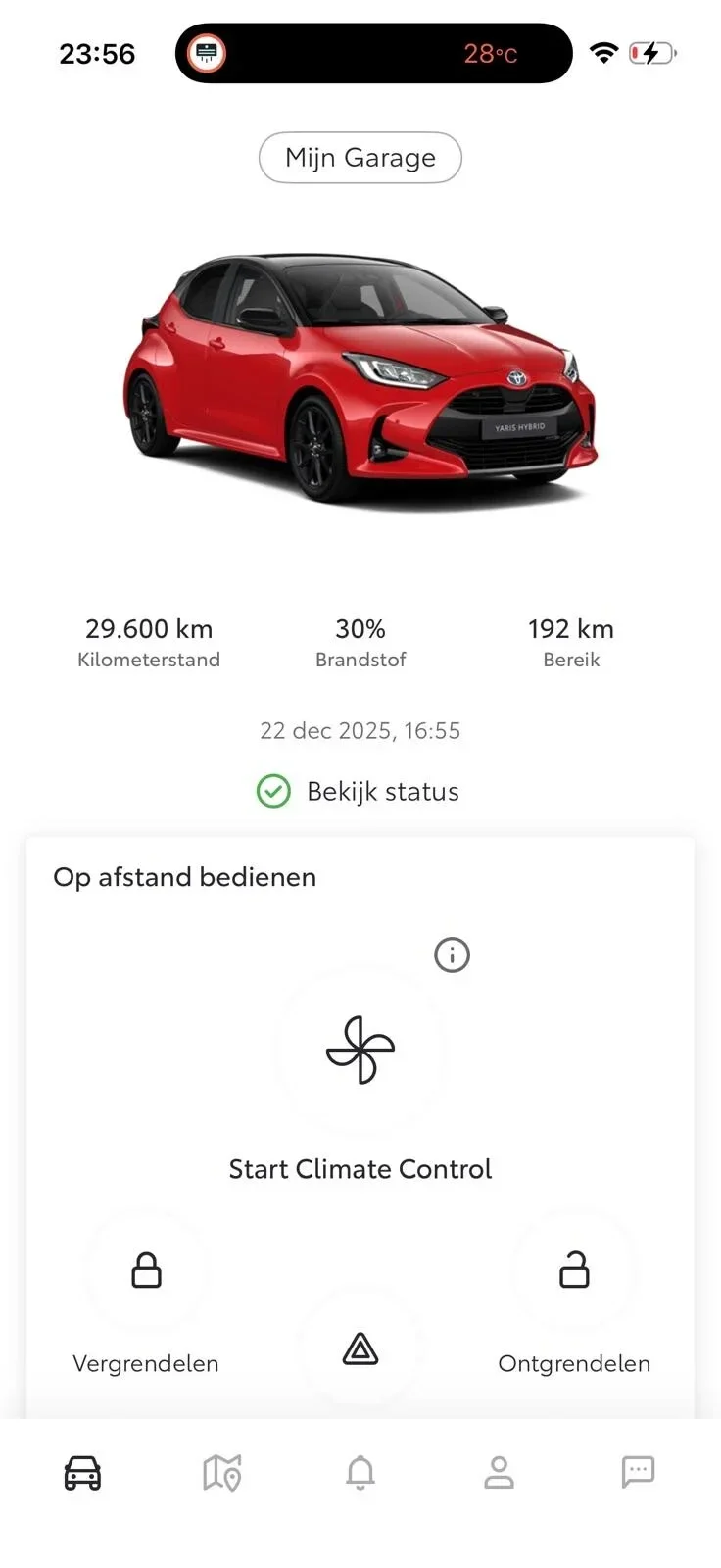Image resolution: width=721 pixels, height=1568 pixels.
Task: Open the notifications bell tab
Action: click(360, 1472)
